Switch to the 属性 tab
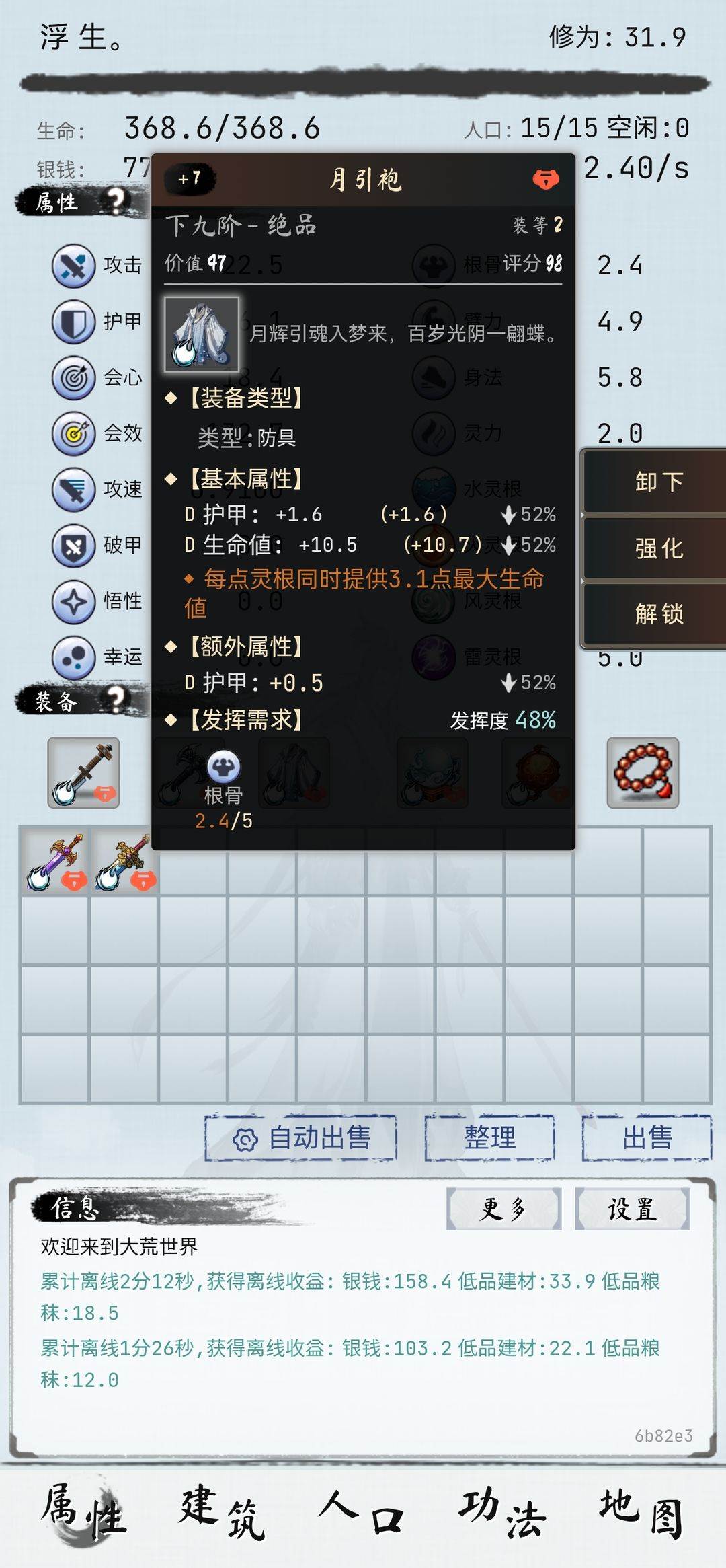The height and width of the screenshot is (1568, 726). (83, 1514)
